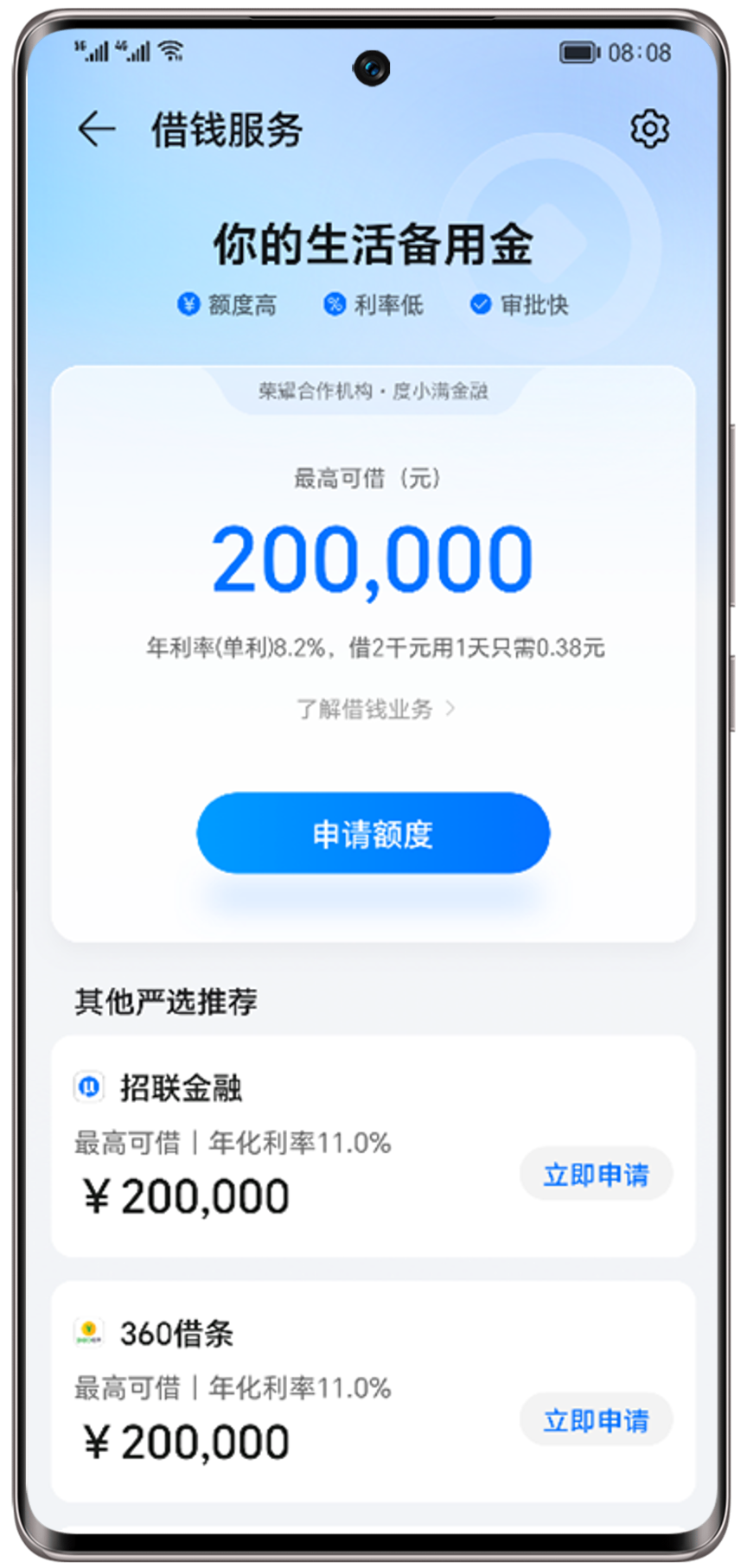Tap the 申请额度 button
Image resolution: width=747 pixels, height=1568 pixels.
pos(373,833)
